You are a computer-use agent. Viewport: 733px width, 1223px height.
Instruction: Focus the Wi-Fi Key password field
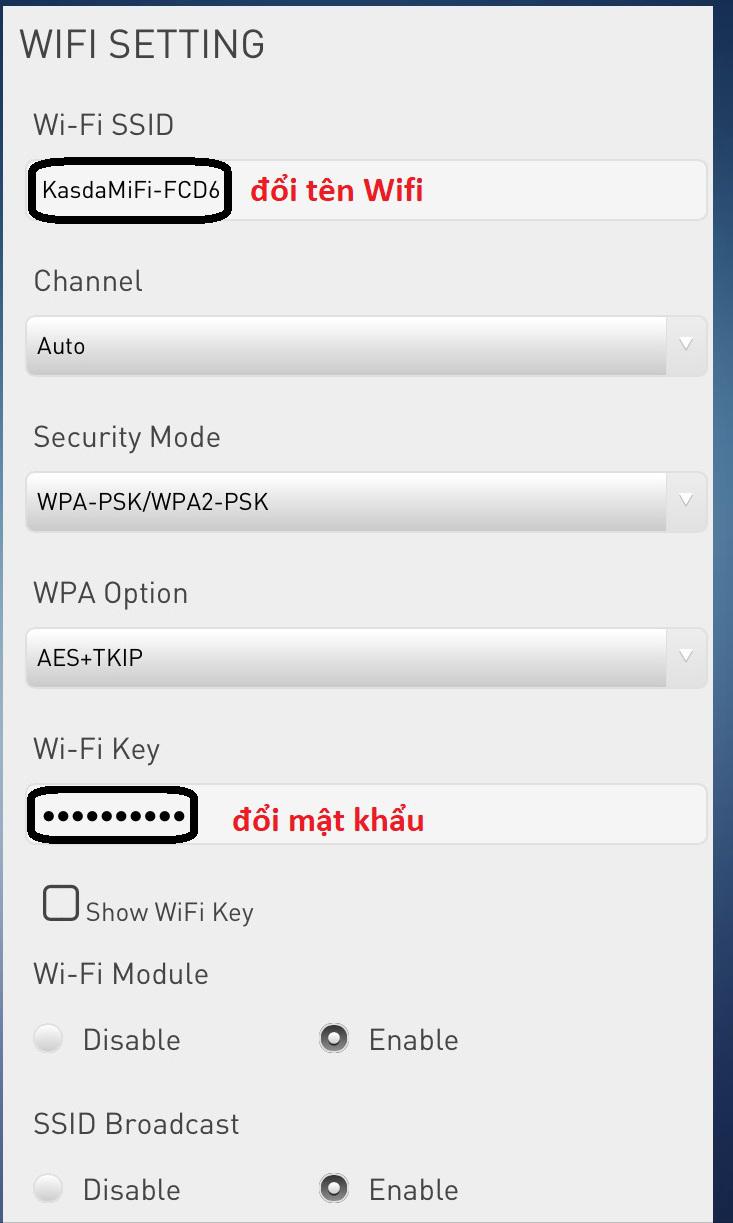tap(366, 815)
